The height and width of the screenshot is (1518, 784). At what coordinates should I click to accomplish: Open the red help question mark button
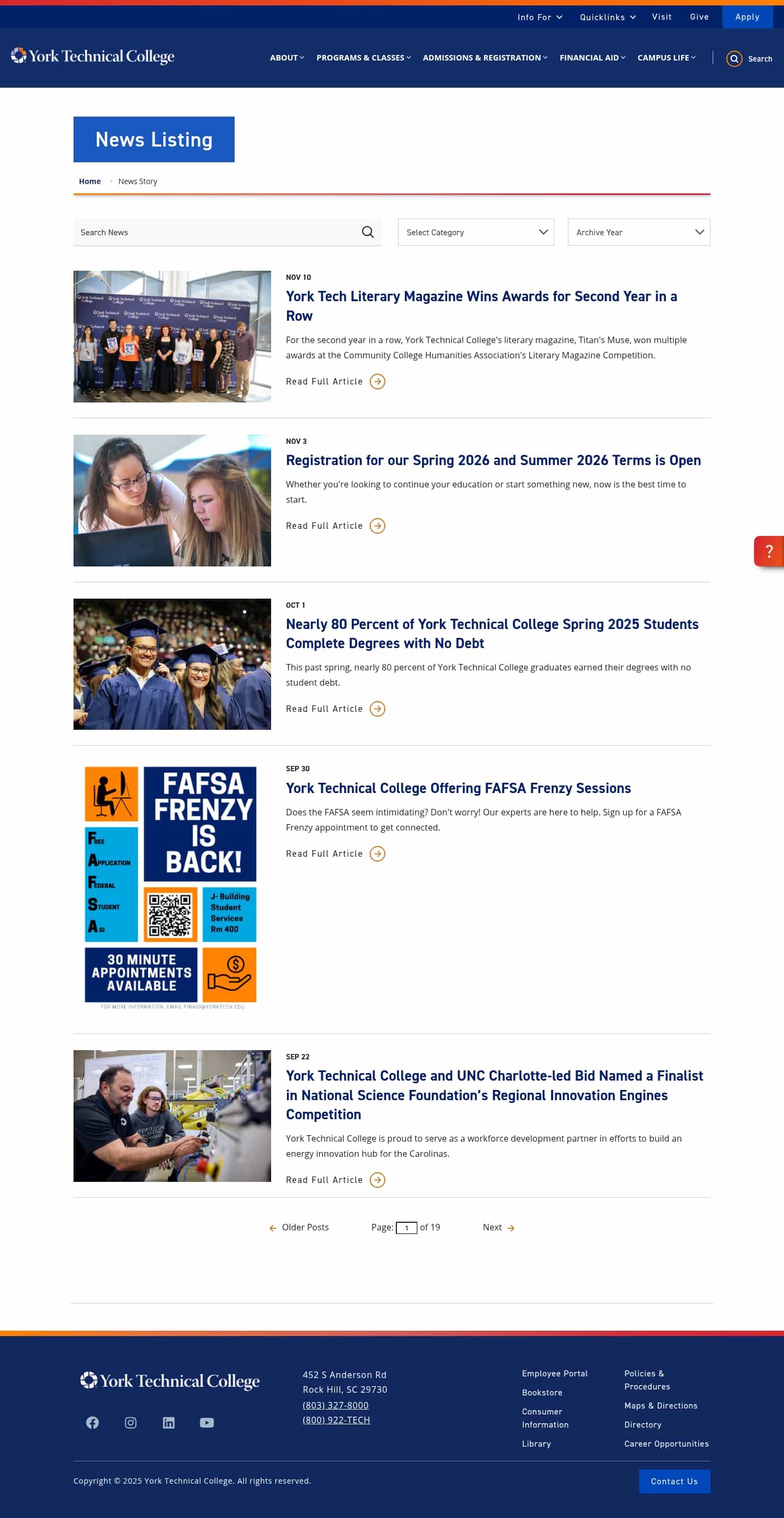pyautogui.click(x=769, y=551)
